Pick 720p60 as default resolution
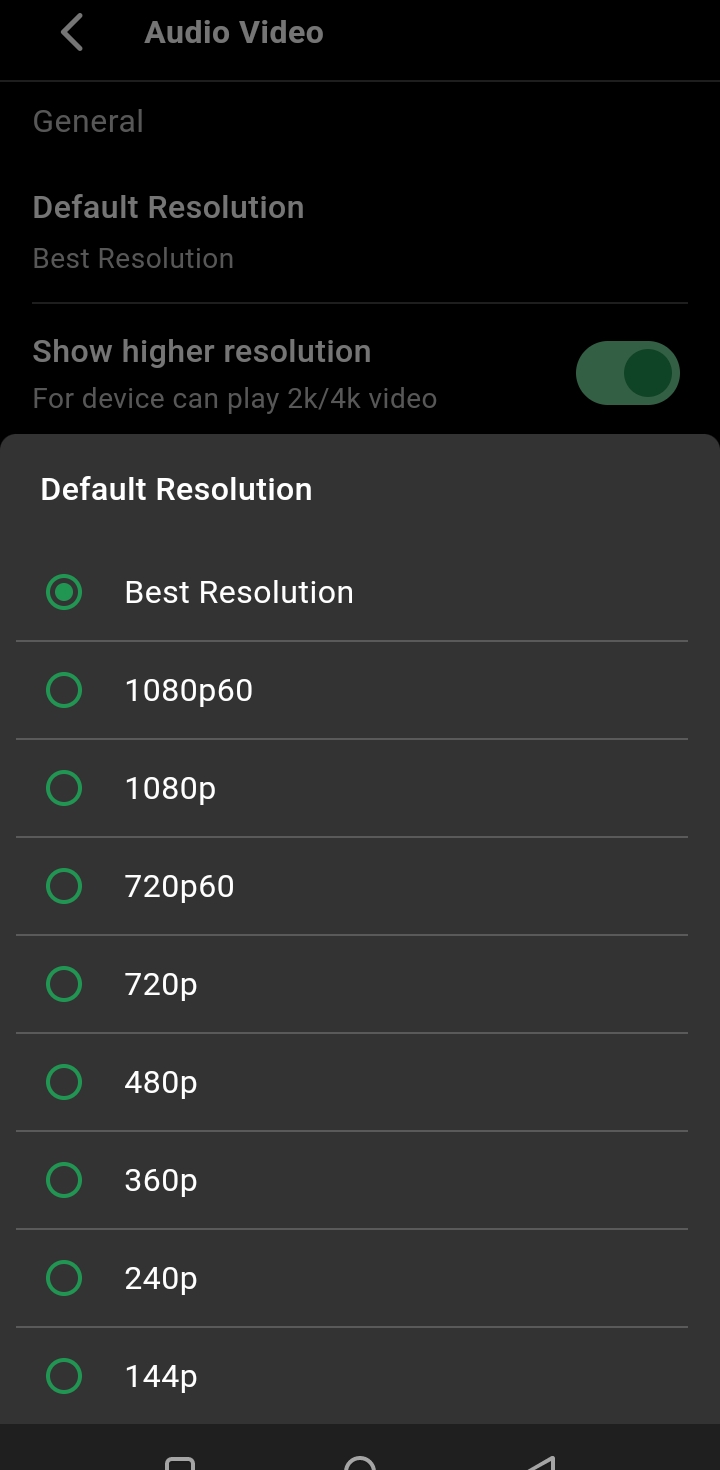Image resolution: width=720 pixels, height=1470 pixels. tap(64, 886)
